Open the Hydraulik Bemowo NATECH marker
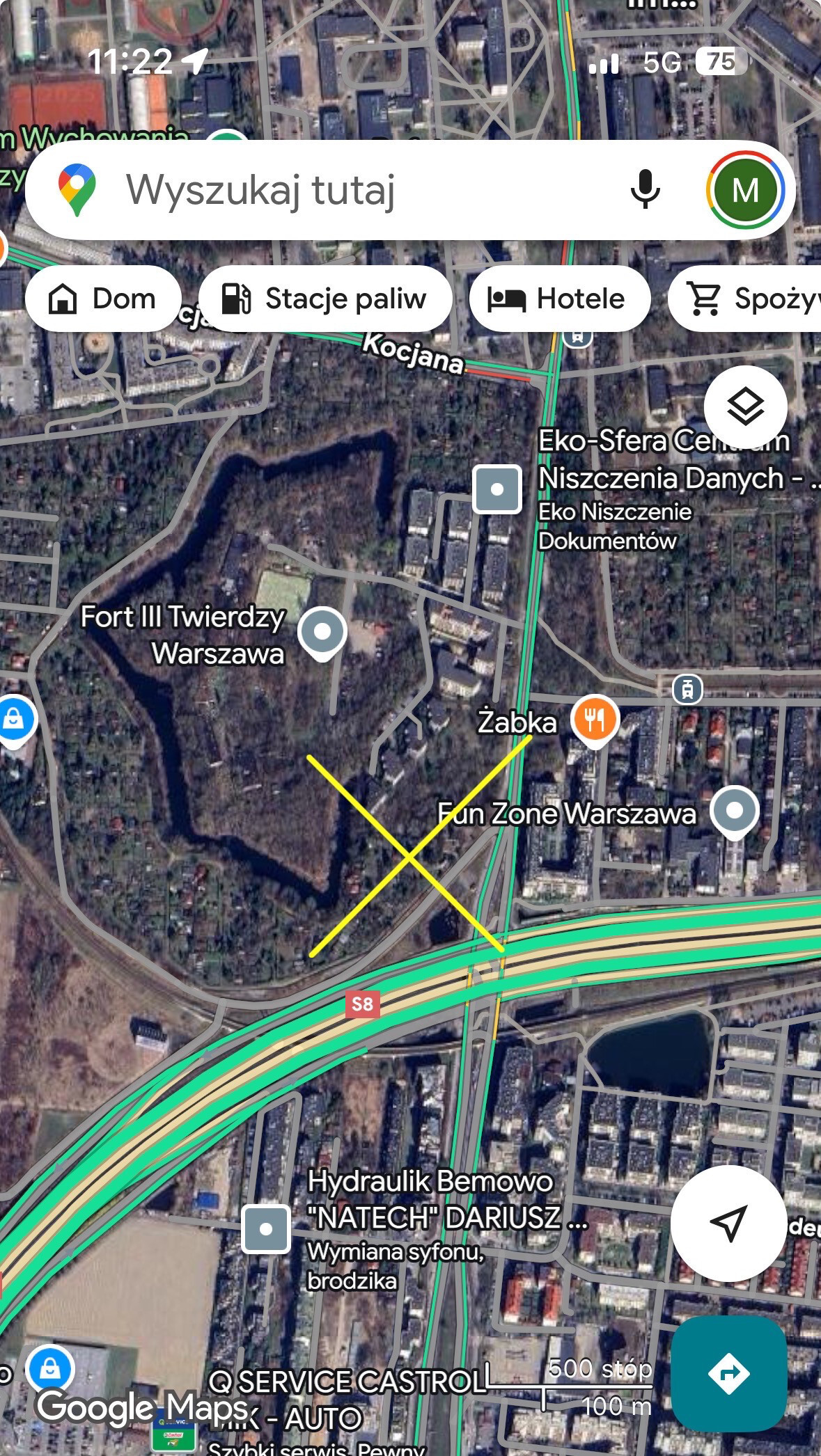 (266, 1229)
